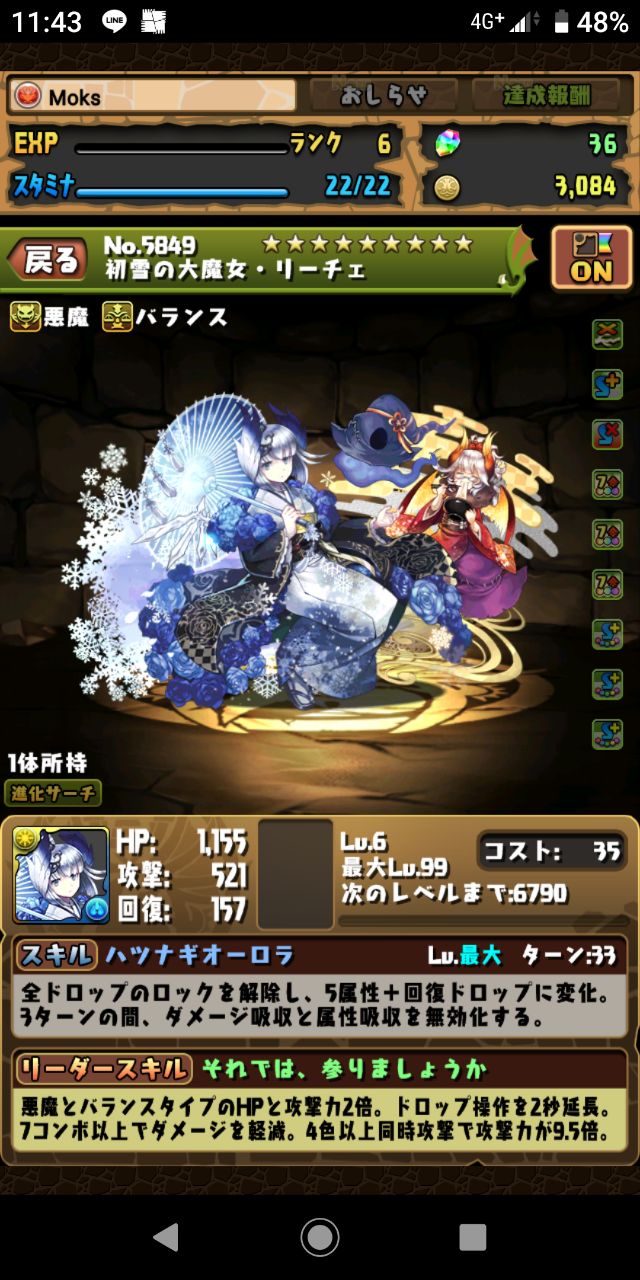Tap the 戻る back button
This screenshot has width=640, height=1280.
48,261
